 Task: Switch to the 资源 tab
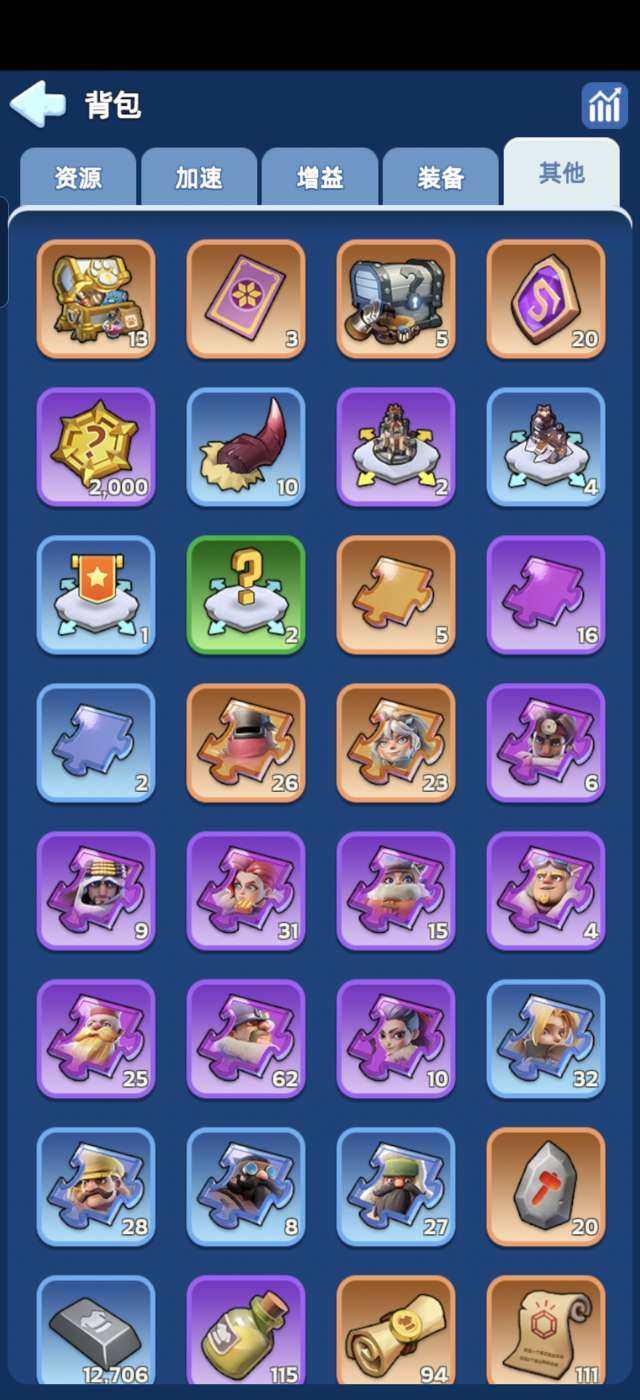point(78,178)
